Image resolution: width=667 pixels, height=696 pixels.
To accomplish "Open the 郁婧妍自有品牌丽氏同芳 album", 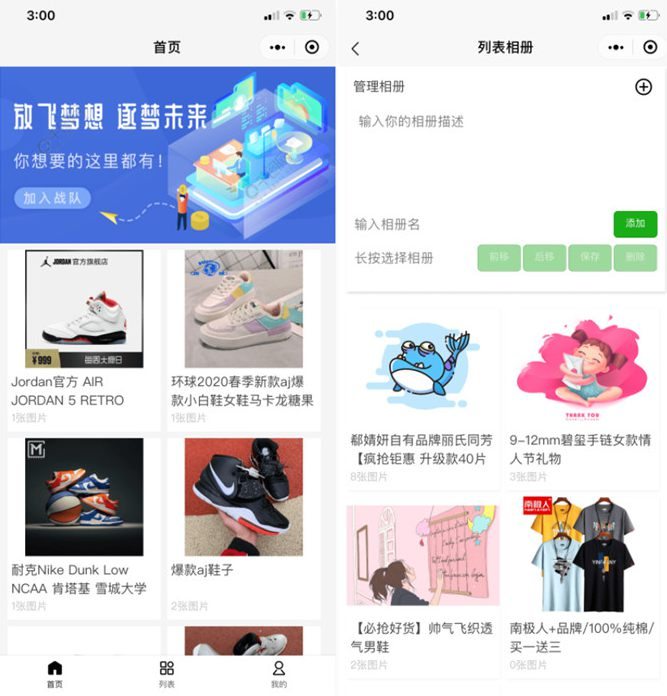I will (x=423, y=398).
